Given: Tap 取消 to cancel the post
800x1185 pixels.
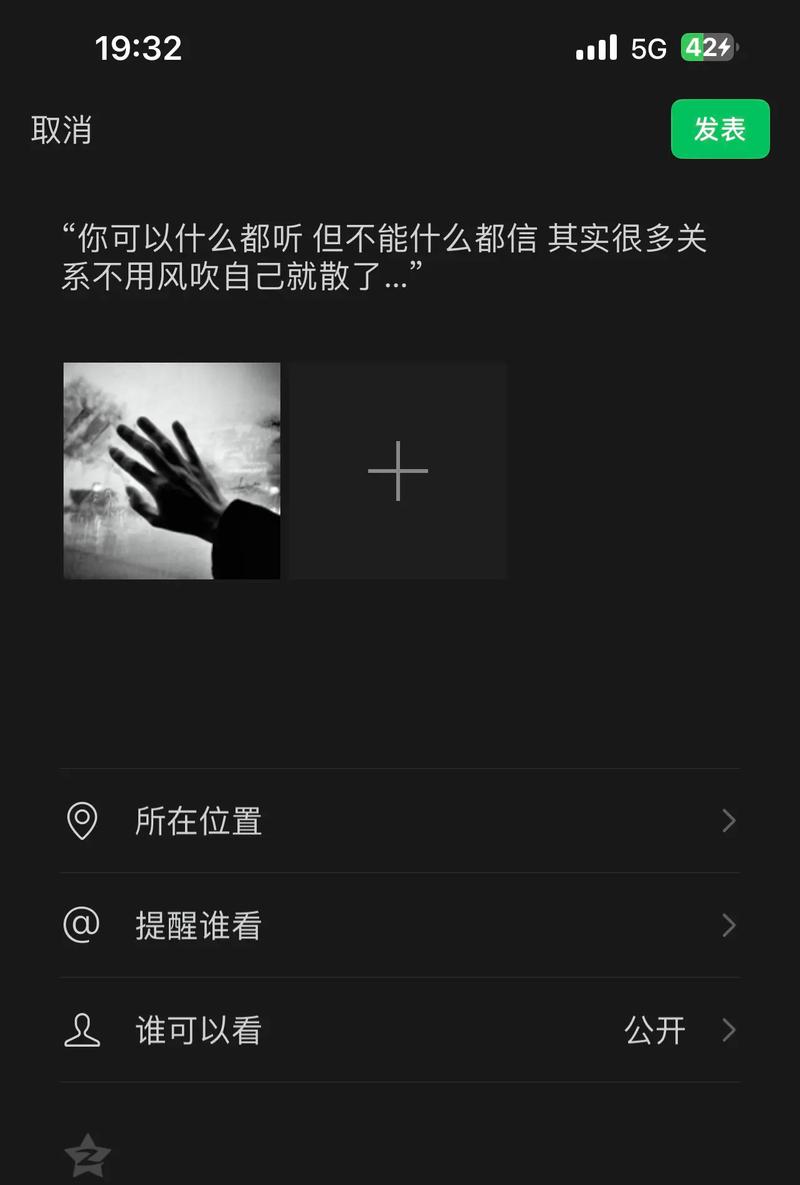Looking at the screenshot, I should click(x=60, y=130).
